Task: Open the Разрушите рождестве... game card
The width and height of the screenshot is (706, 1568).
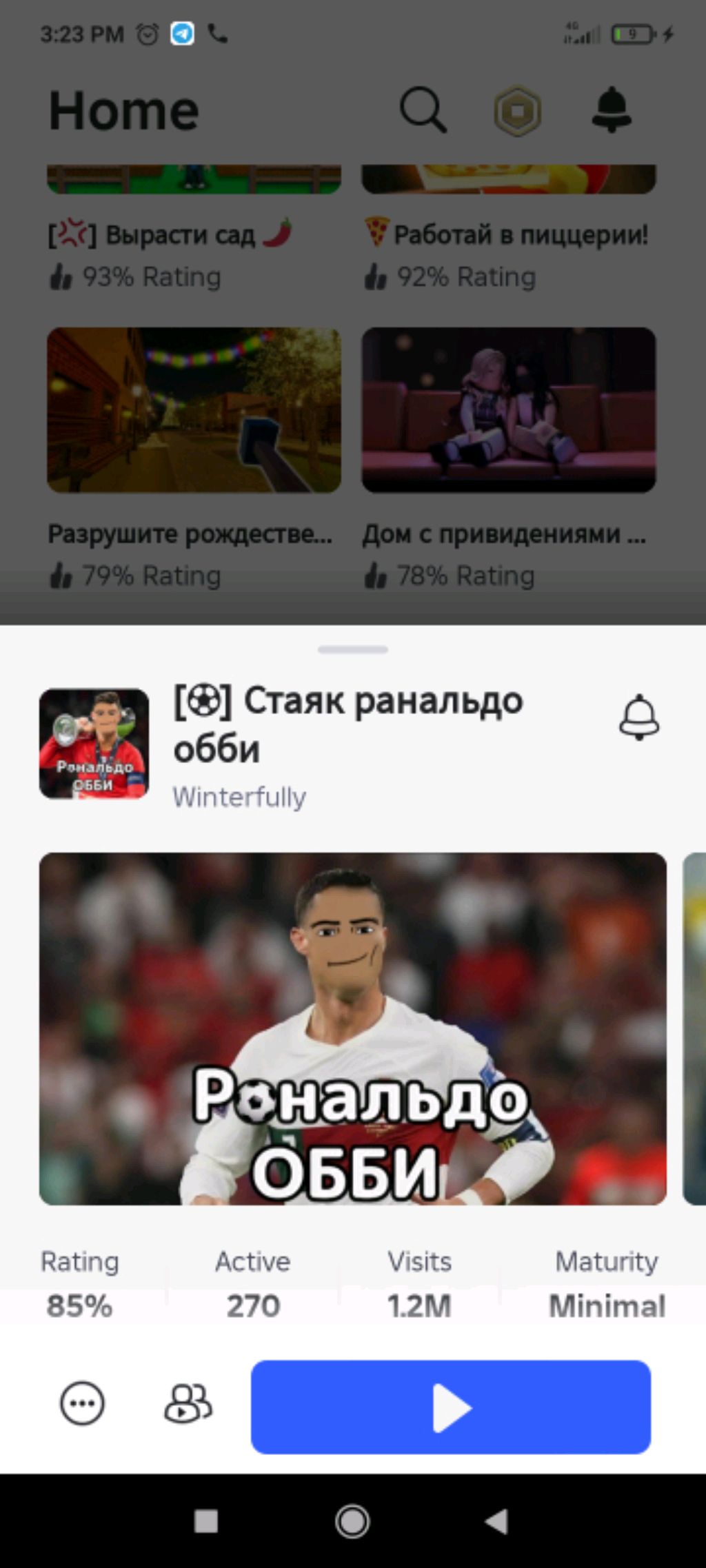Action: point(194,410)
